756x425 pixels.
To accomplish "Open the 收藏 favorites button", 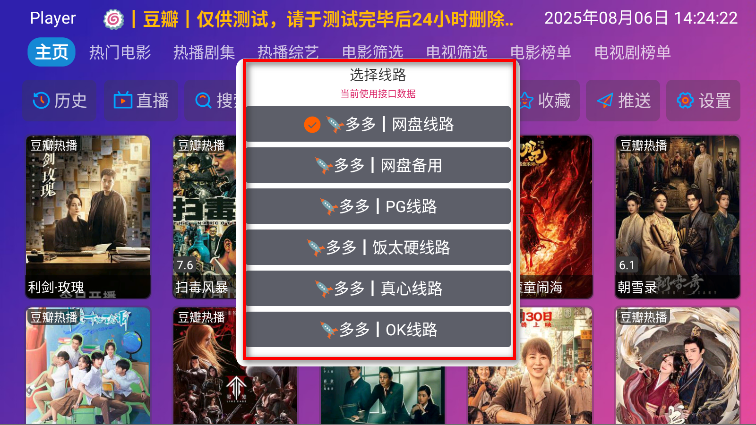I will coord(543,100).
